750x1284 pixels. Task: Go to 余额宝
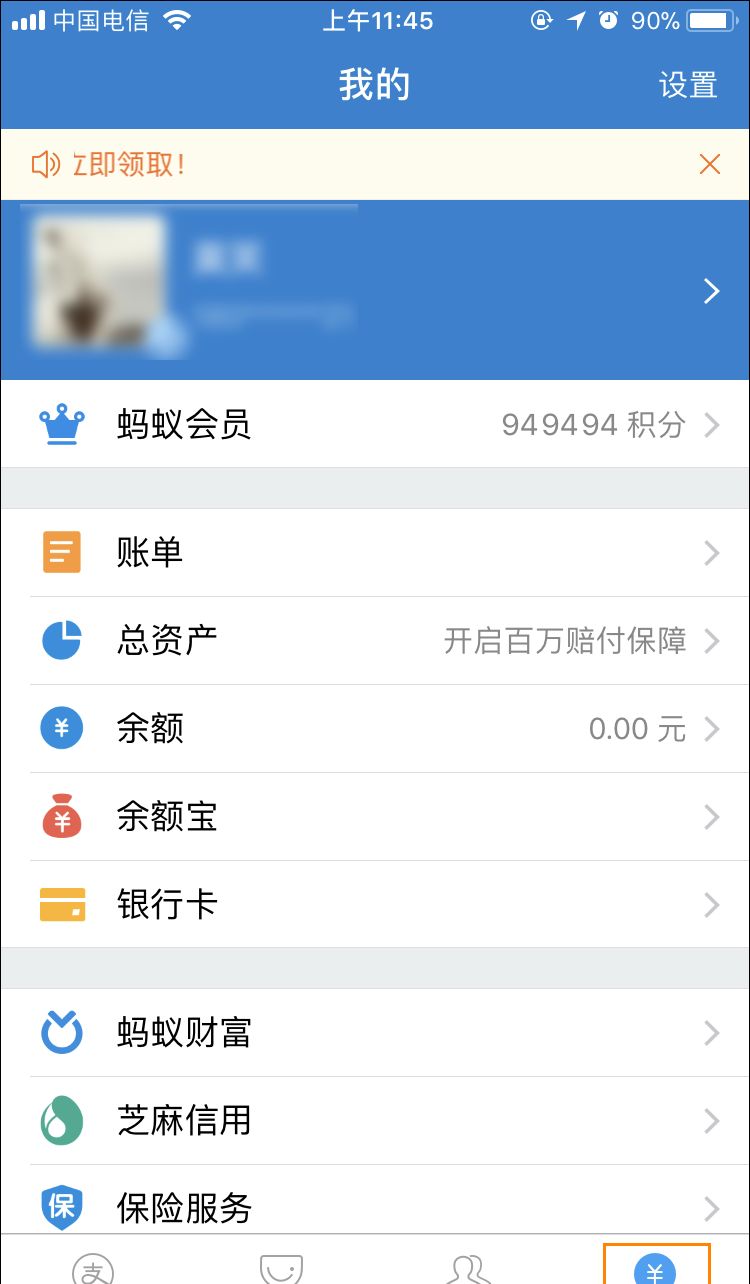pyautogui.click(x=375, y=817)
